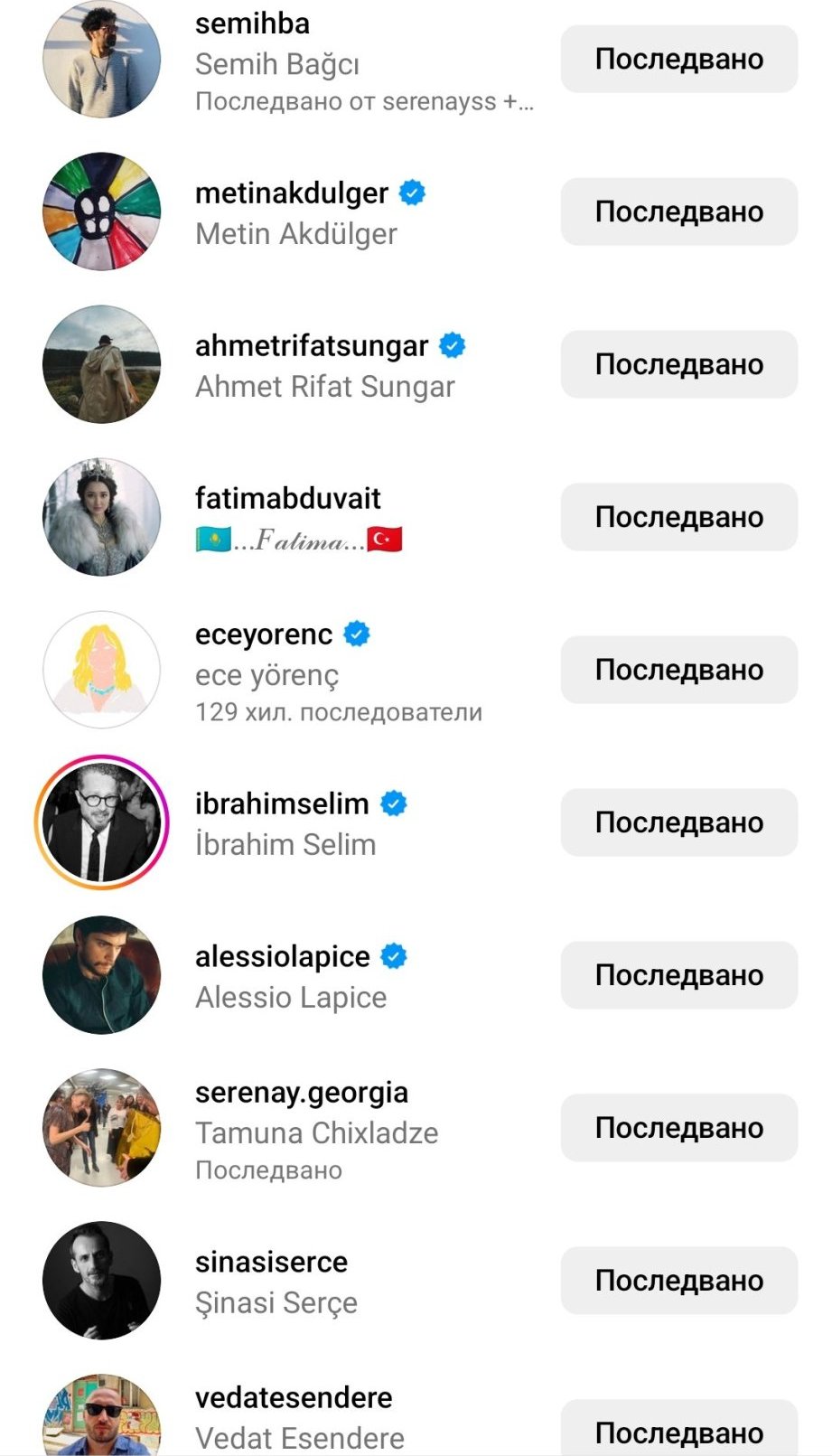Screen dimensions: 832x1456
Task: Open the vedatesendere profile row
Action: 416,1415
